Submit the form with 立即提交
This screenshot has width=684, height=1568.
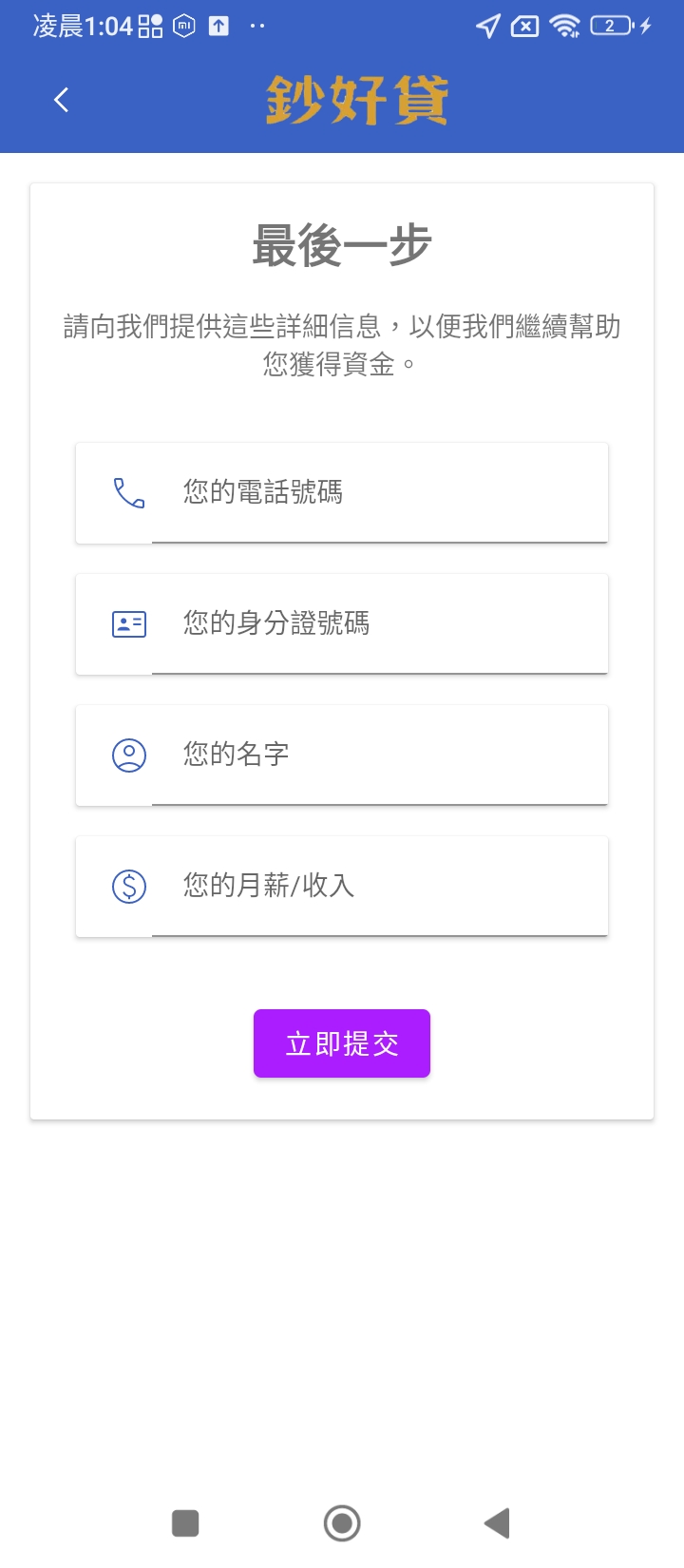click(342, 1043)
